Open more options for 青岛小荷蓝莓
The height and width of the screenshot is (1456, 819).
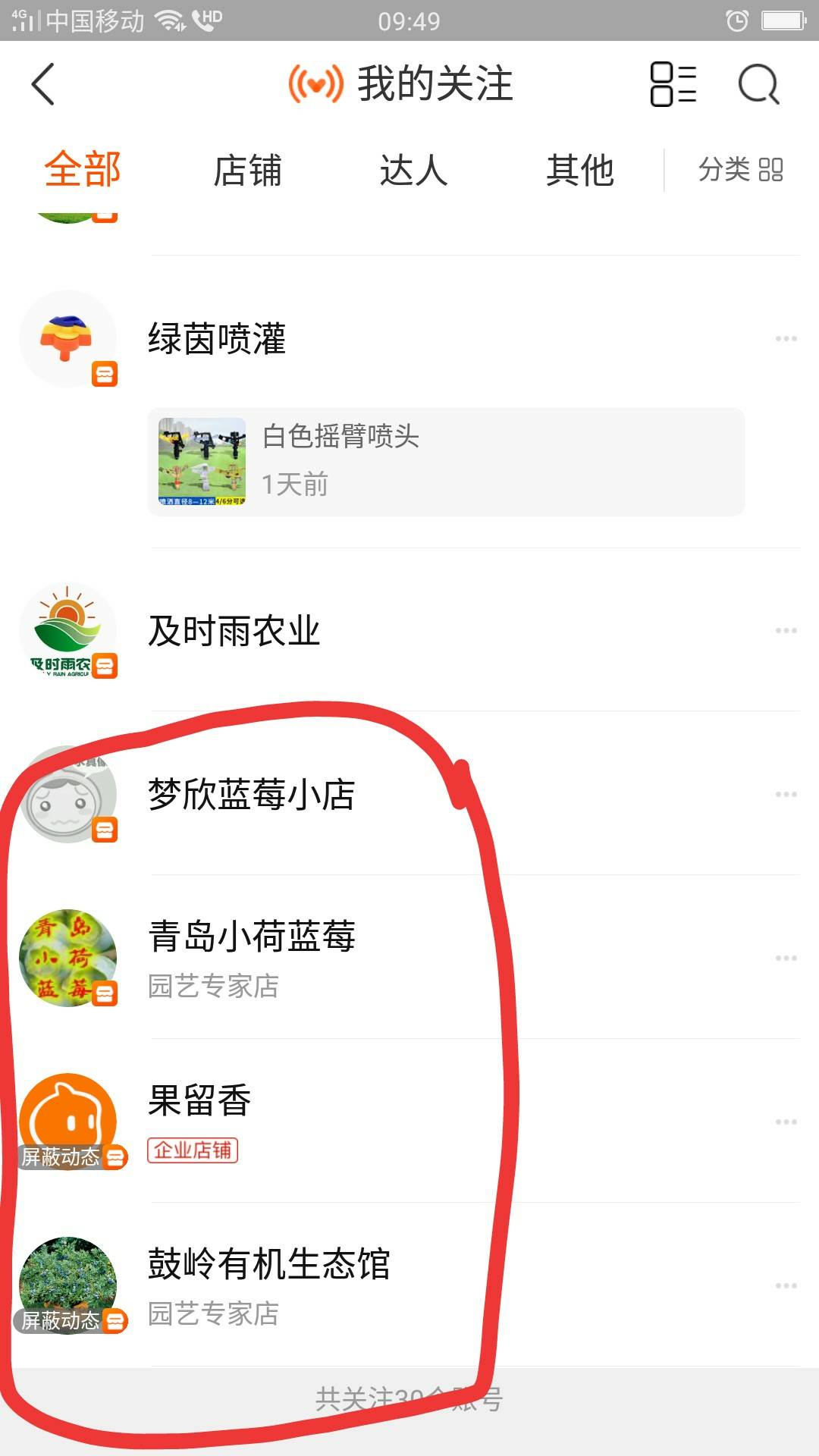(786, 958)
